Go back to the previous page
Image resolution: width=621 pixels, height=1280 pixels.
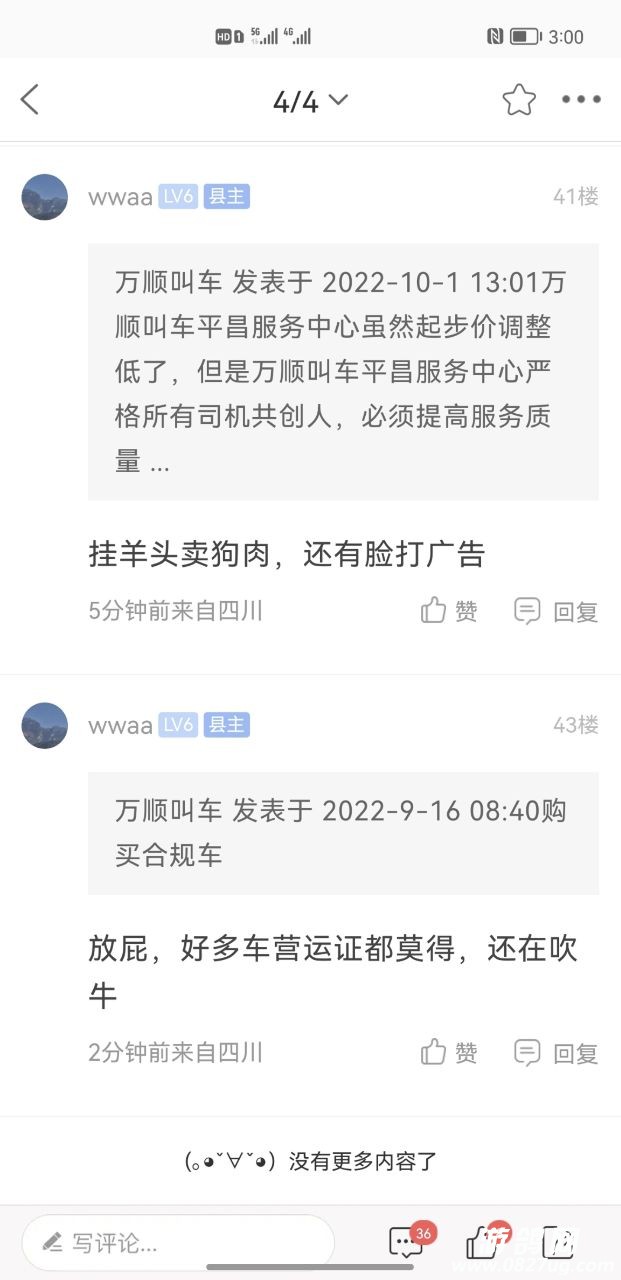pos(30,100)
